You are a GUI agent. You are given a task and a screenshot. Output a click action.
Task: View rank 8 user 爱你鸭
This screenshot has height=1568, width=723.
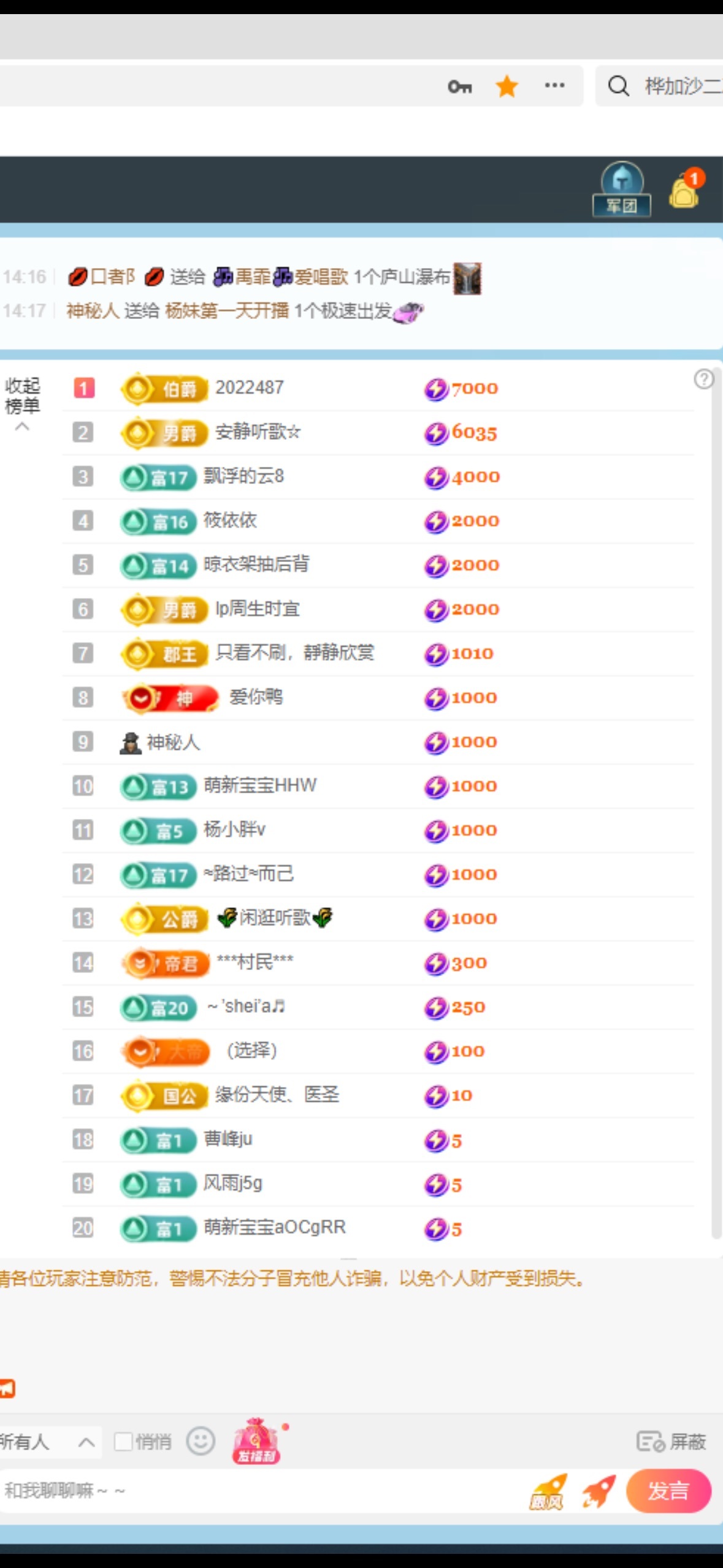click(x=256, y=698)
